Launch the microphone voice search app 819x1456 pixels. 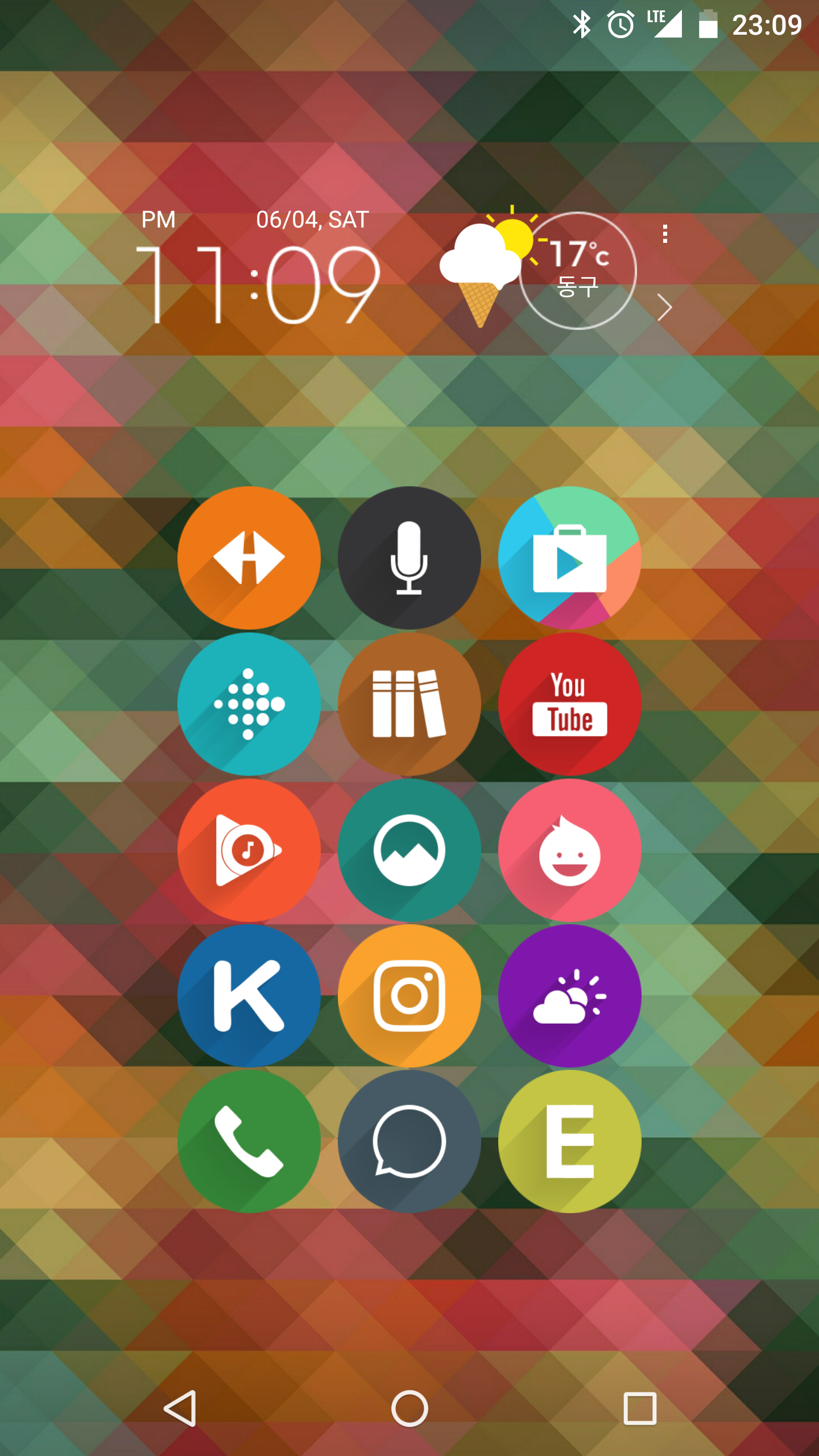pyautogui.click(x=409, y=557)
